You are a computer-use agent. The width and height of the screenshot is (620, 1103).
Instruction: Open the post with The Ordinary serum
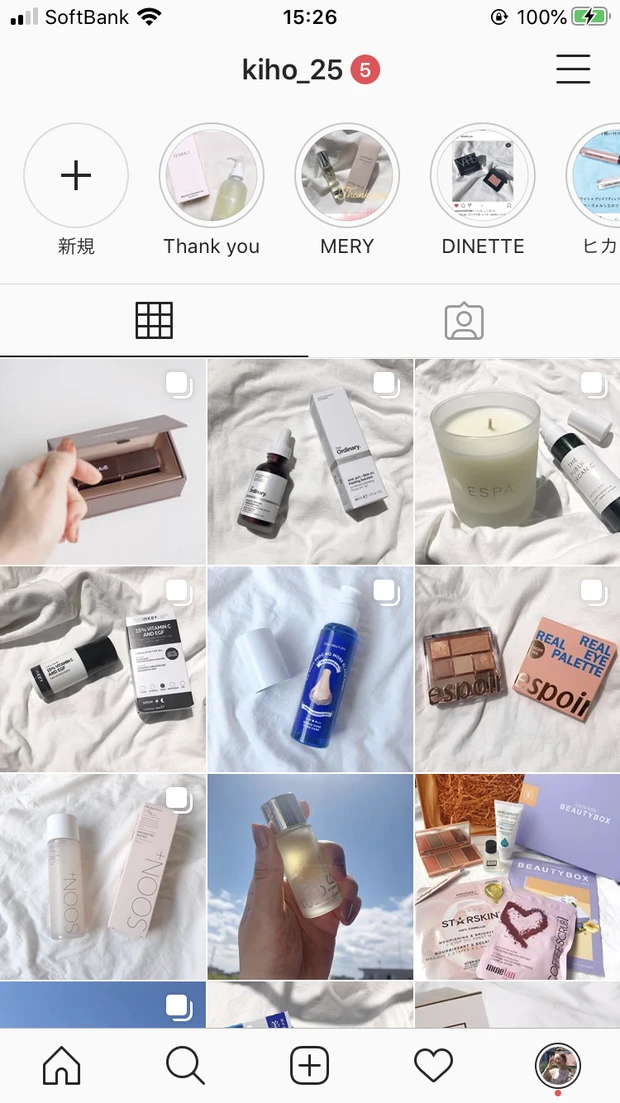click(310, 462)
